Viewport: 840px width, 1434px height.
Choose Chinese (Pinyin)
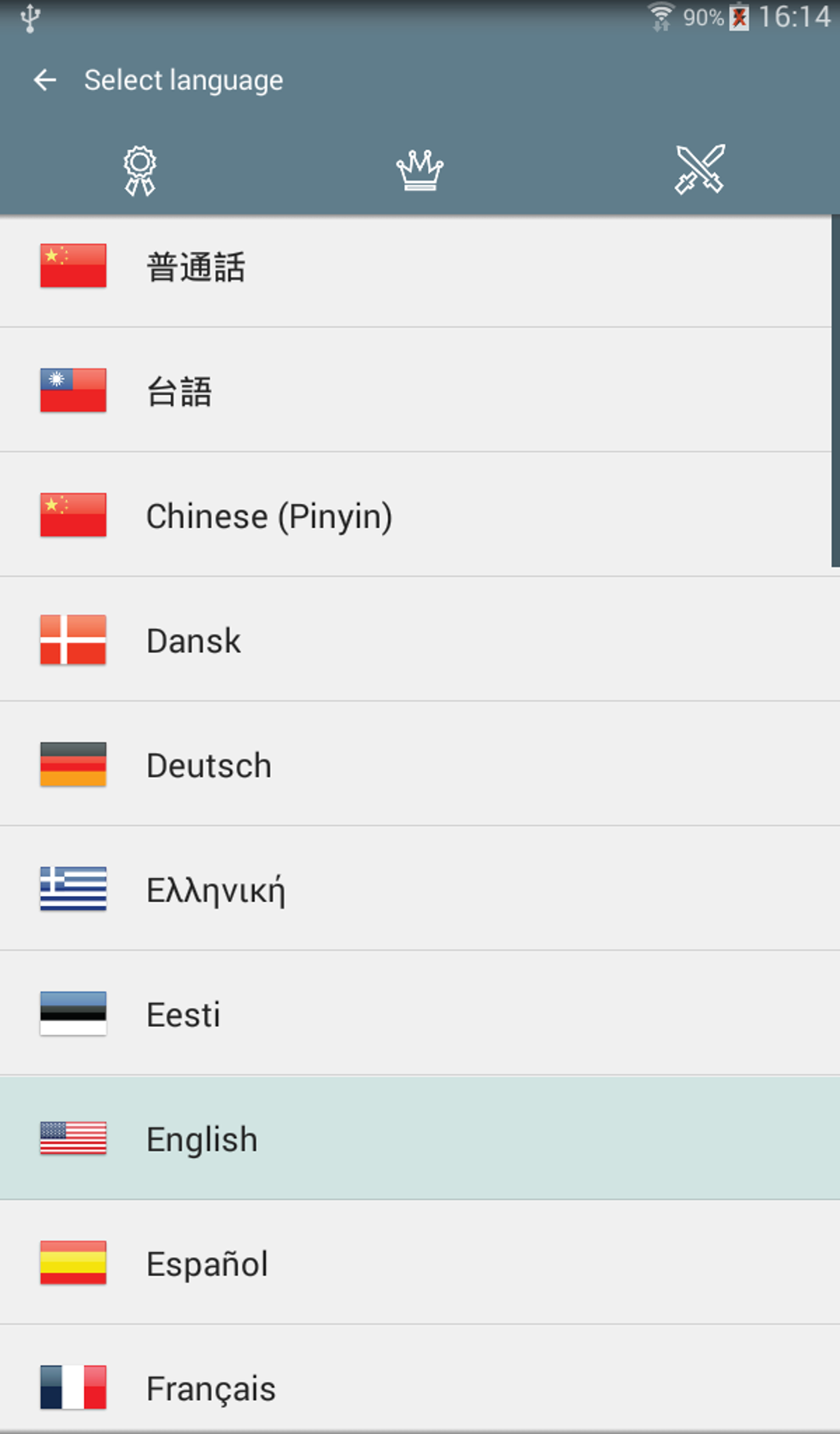(x=416, y=515)
